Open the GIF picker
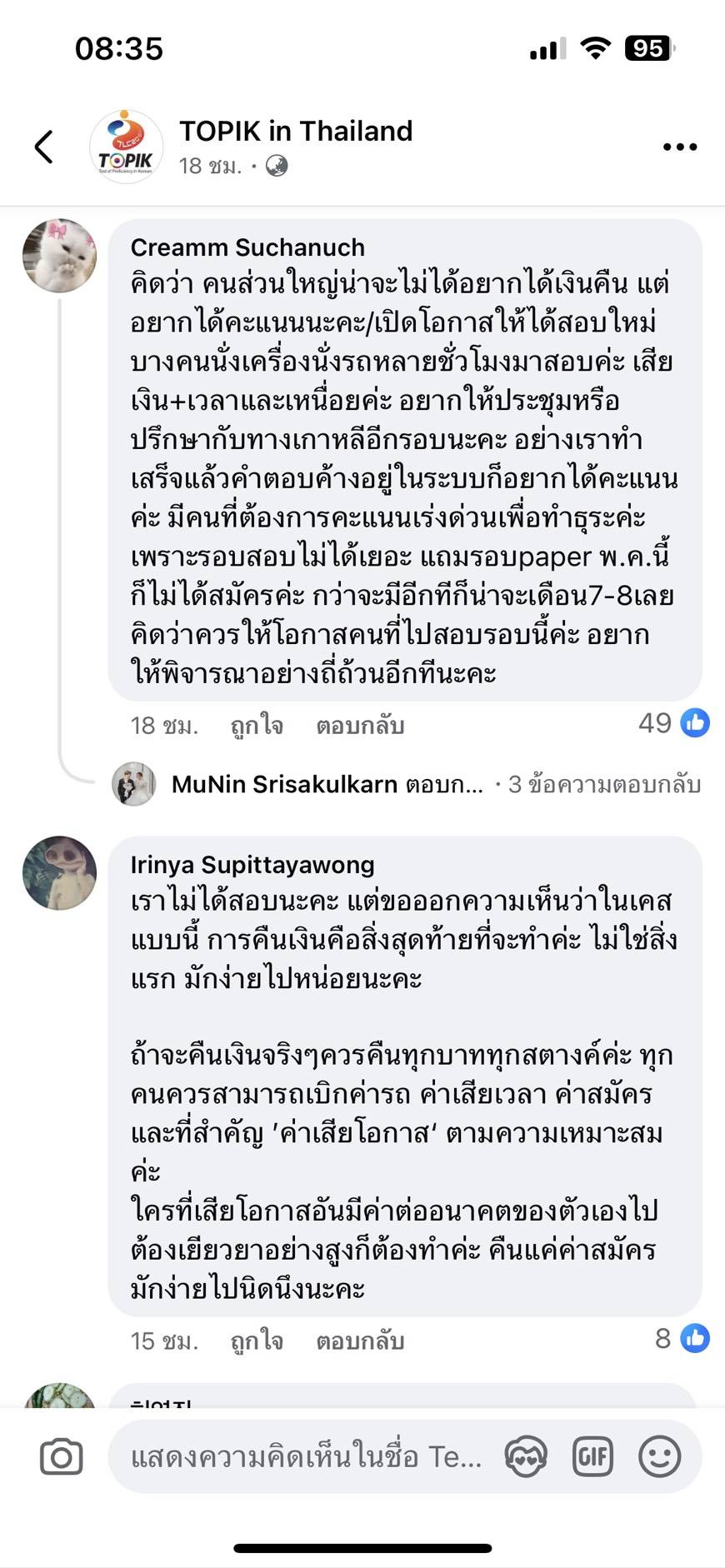The height and width of the screenshot is (1568, 725). [592, 1457]
